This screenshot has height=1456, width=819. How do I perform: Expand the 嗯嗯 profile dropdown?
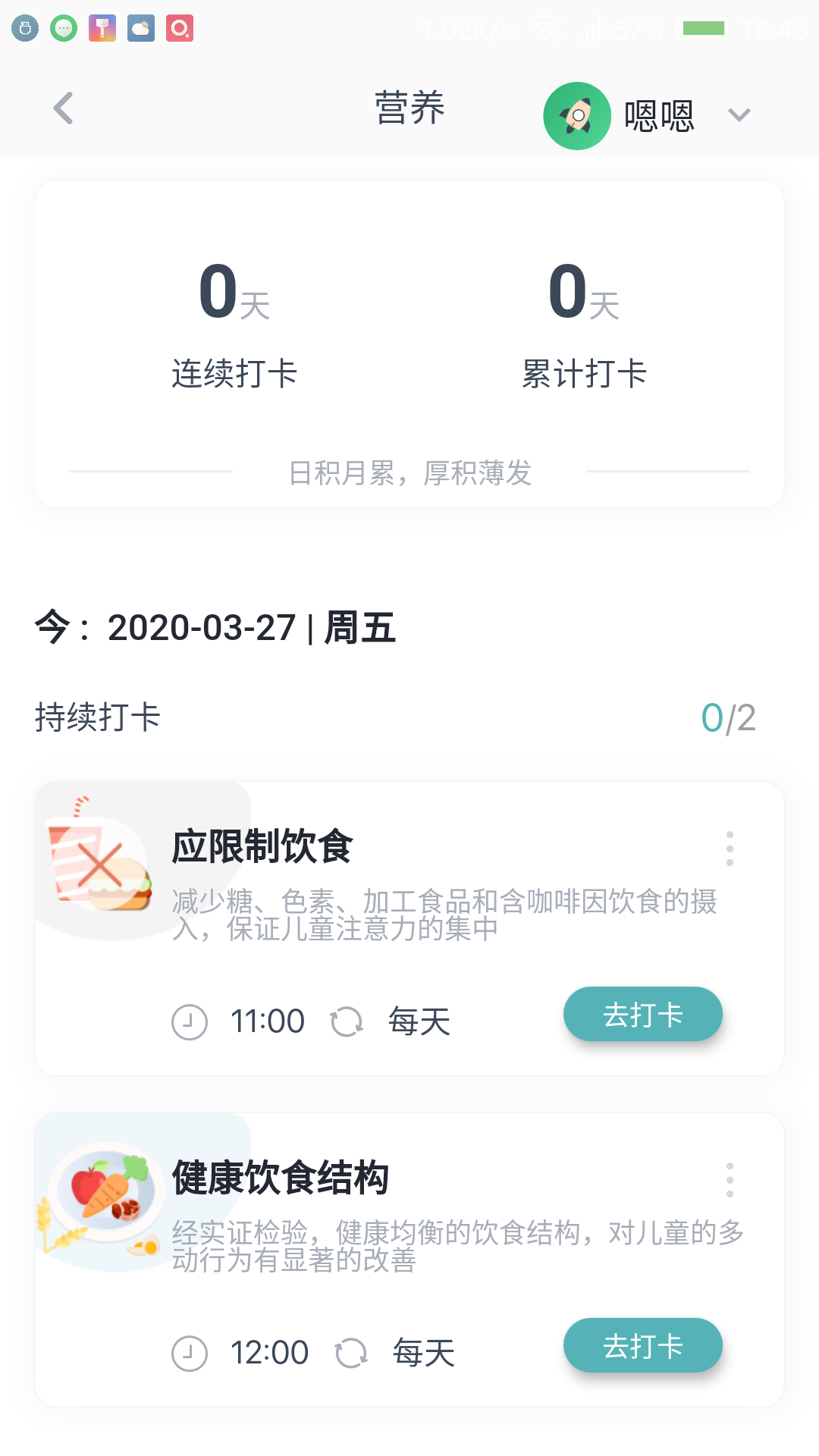(x=738, y=115)
